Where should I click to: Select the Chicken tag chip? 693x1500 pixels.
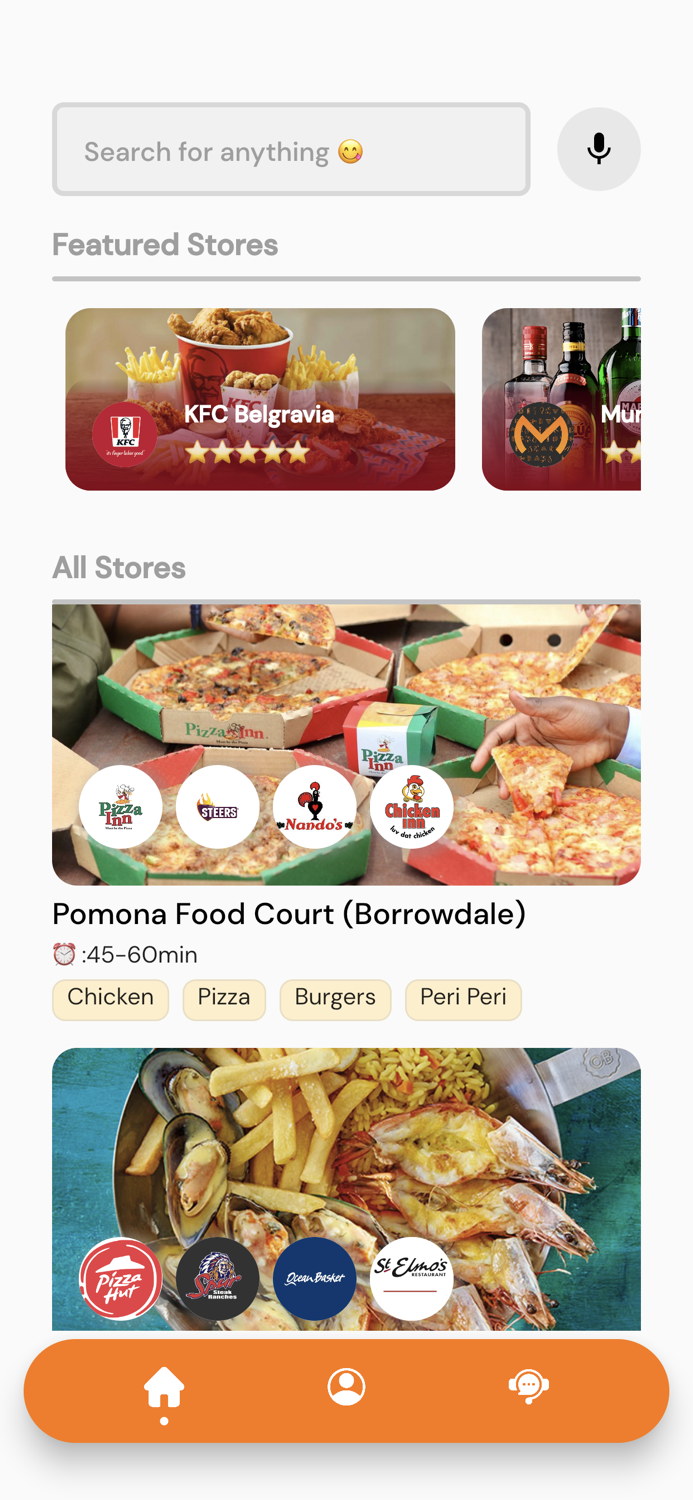(x=110, y=998)
